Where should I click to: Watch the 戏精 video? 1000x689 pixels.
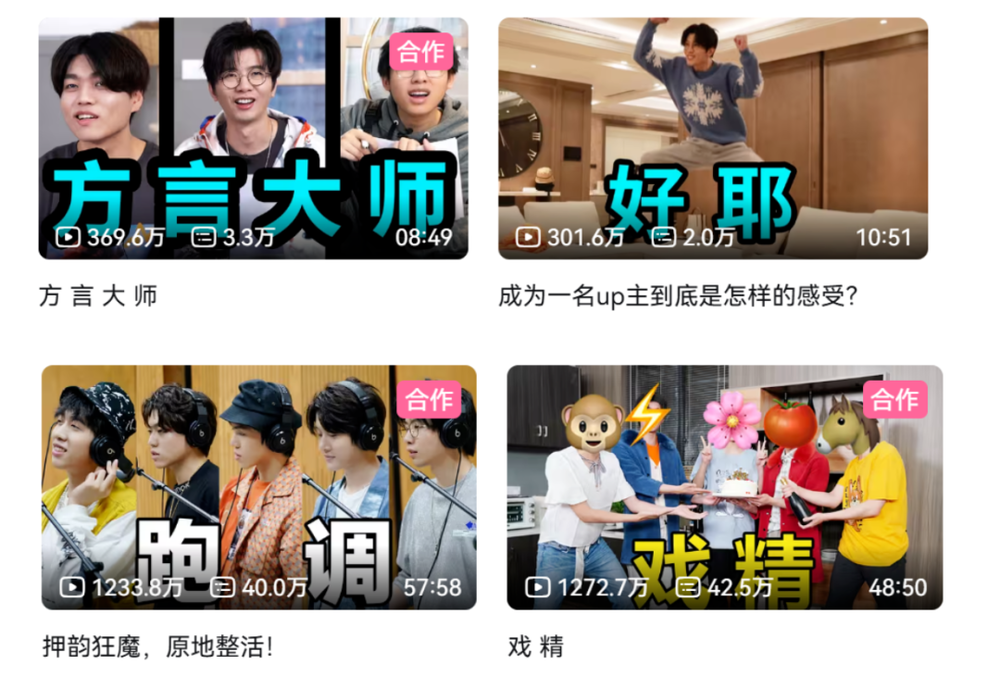point(724,487)
